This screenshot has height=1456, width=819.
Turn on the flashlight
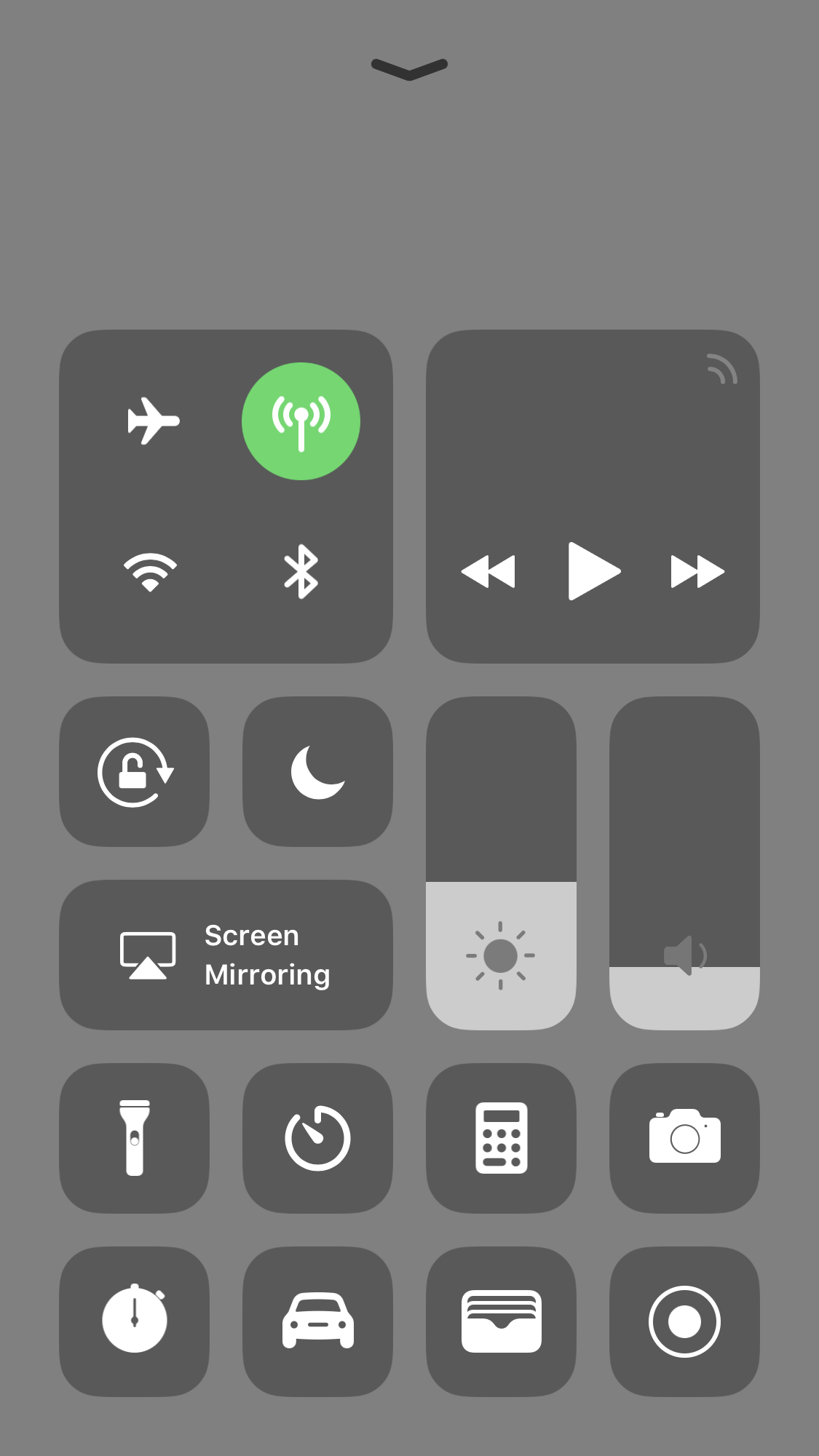tap(135, 1138)
